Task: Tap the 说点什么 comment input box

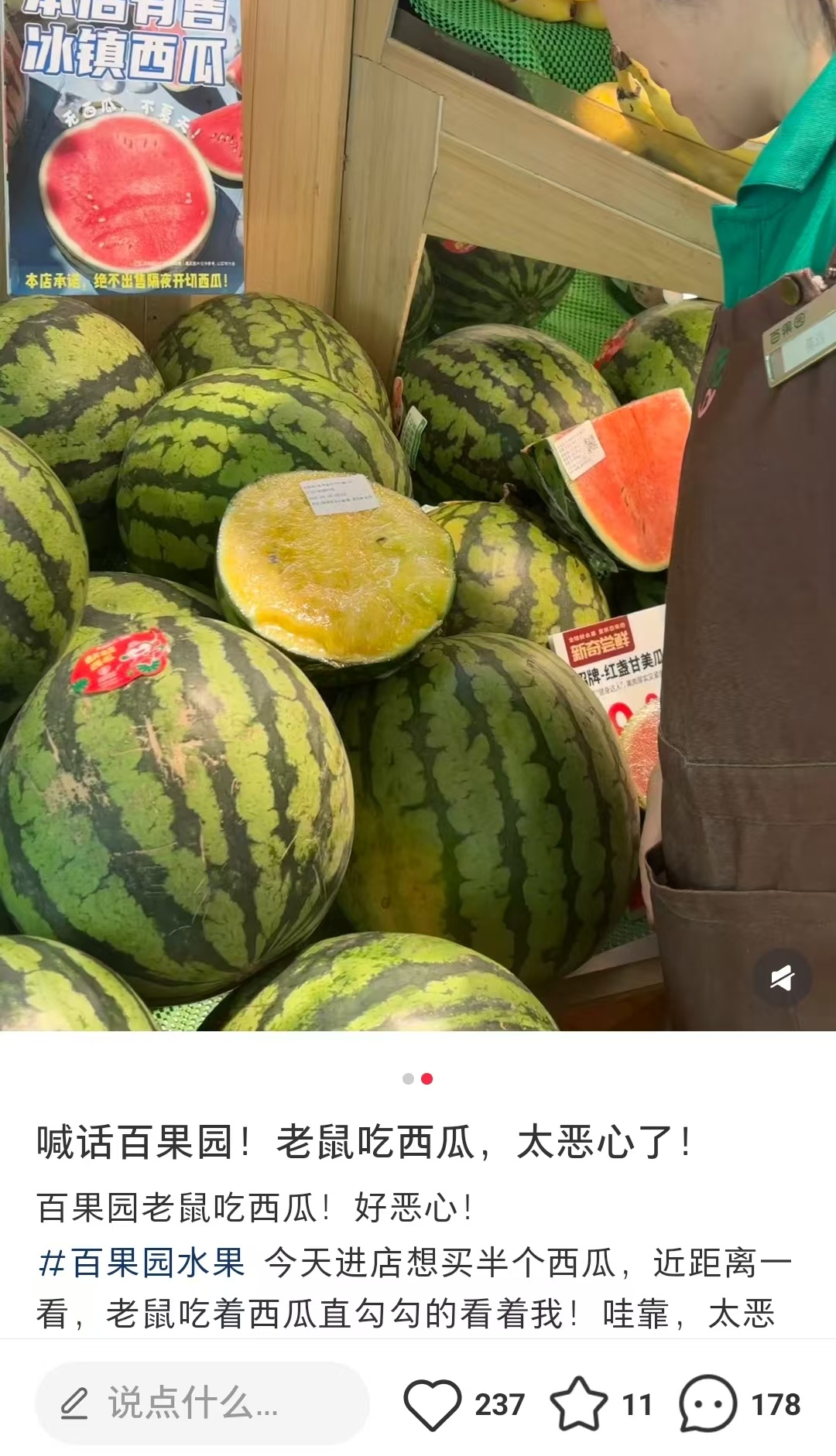Action: coord(203,1403)
